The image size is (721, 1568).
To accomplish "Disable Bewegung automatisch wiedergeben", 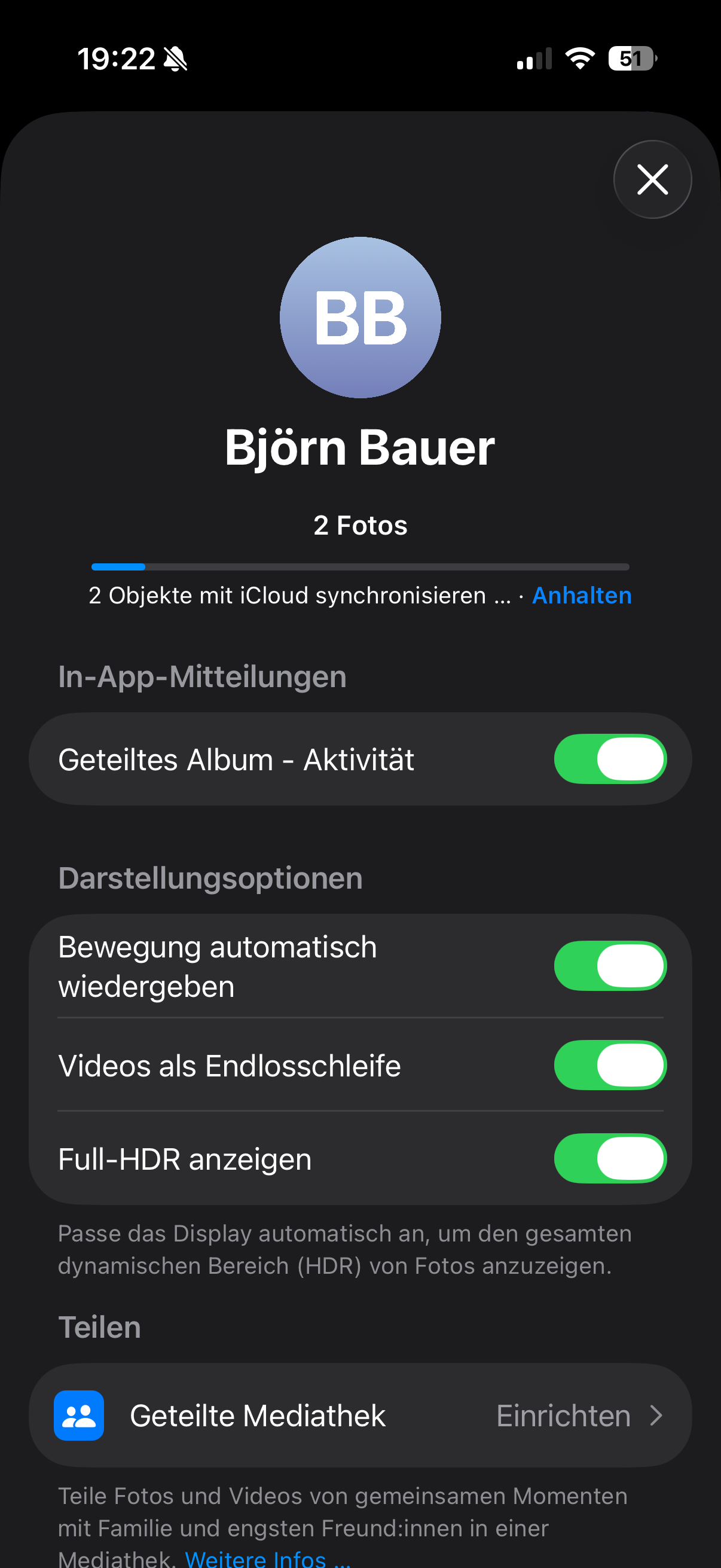I will pos(610,966).
